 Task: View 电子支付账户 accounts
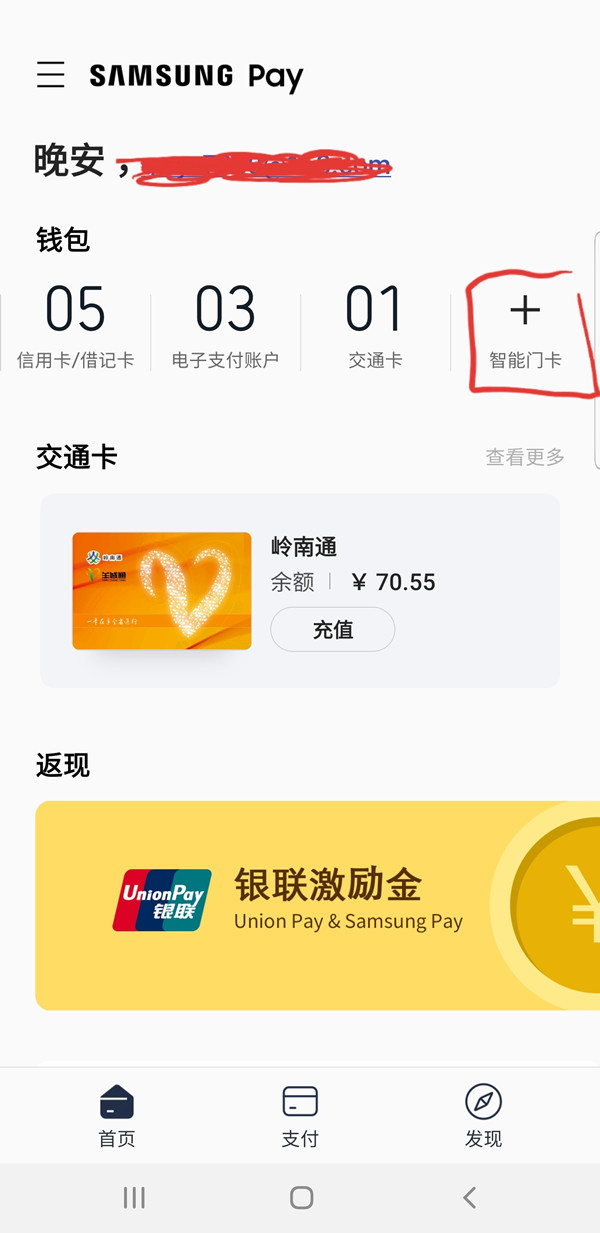pos(225,326)
